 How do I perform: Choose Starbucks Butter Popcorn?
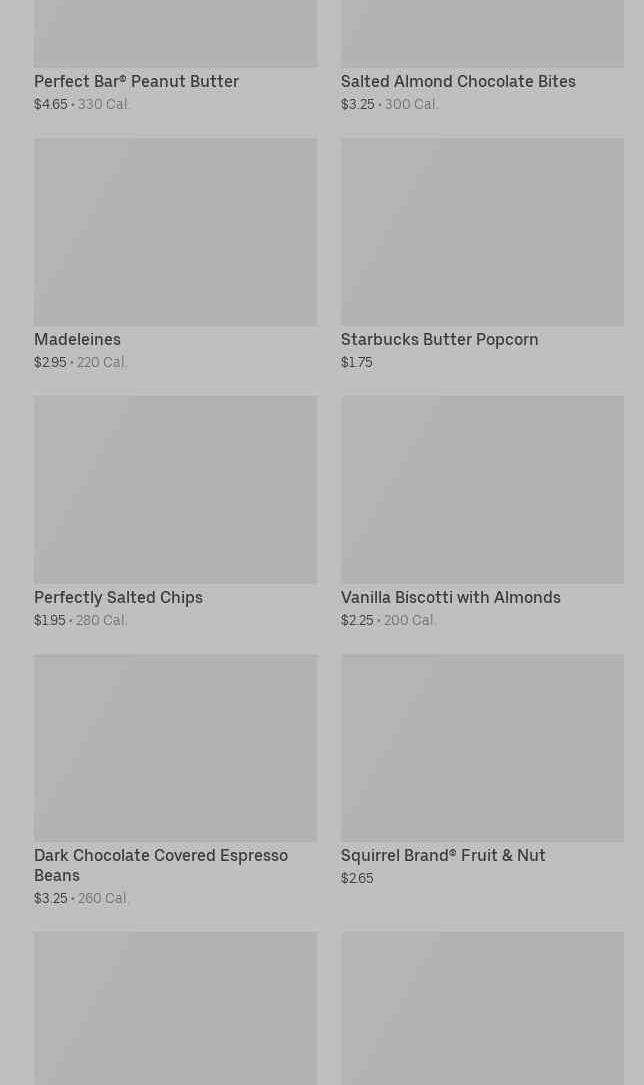pos(482,254)
